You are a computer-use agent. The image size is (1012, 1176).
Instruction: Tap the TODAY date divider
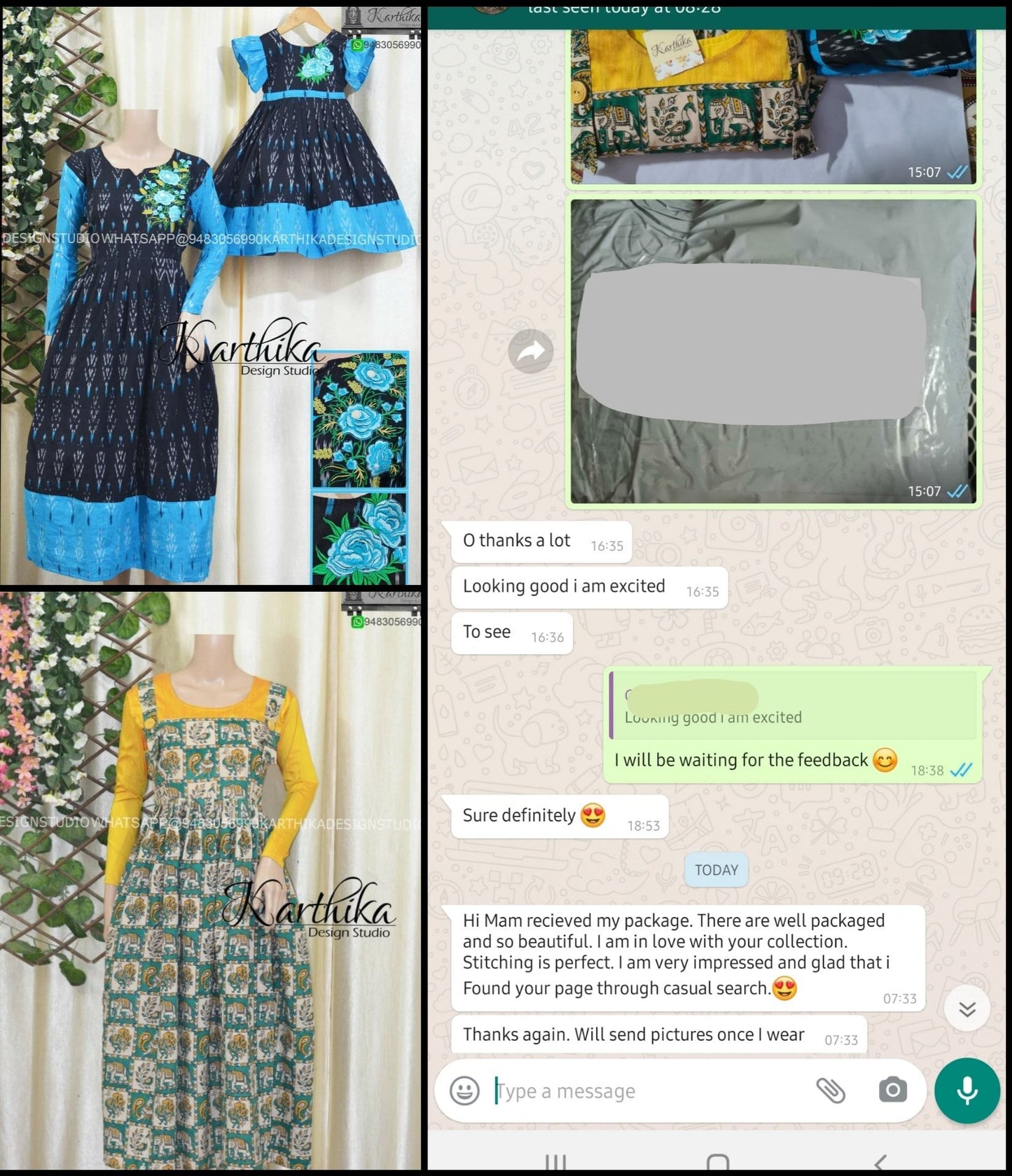(716, 869)
